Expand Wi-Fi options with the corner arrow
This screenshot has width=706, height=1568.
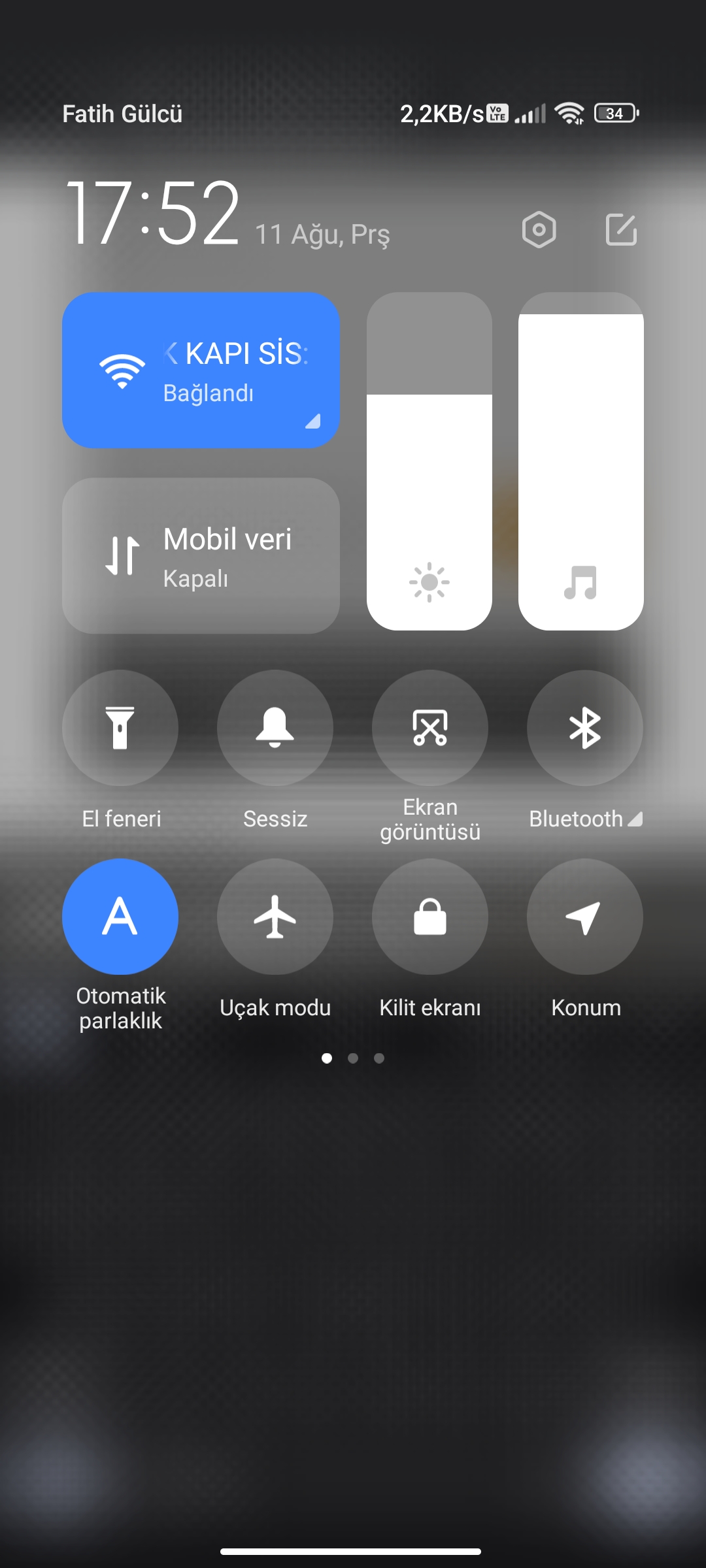(x=313, y=421)
